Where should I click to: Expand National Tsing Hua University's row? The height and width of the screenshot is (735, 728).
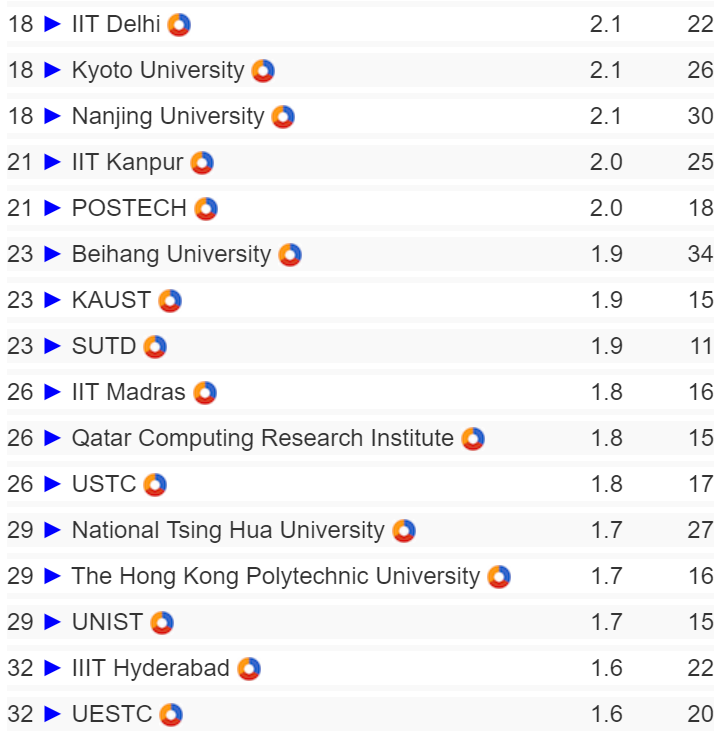pyautogui.click(x=52, y=530)
